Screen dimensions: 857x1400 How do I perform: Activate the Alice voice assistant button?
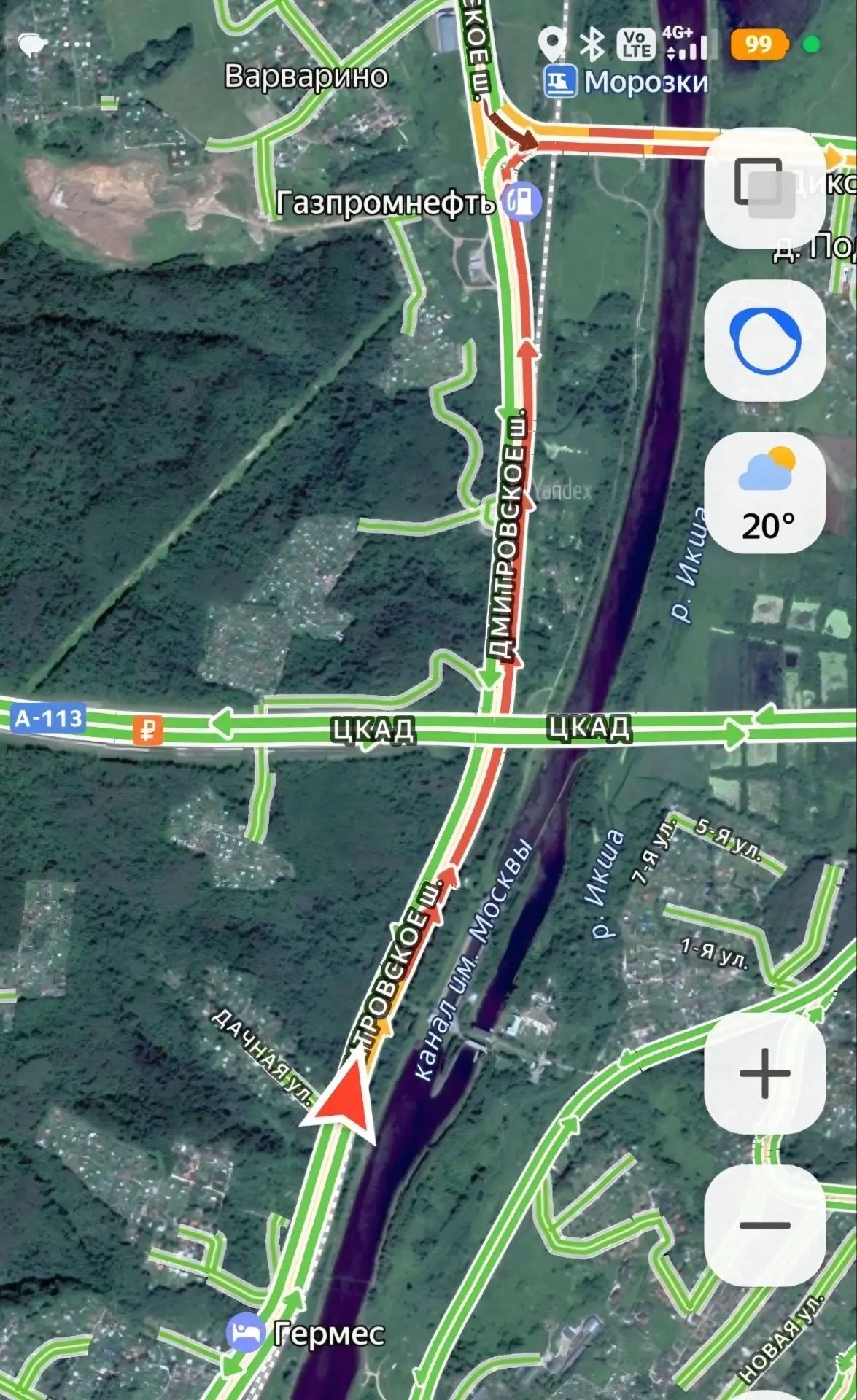764,341
